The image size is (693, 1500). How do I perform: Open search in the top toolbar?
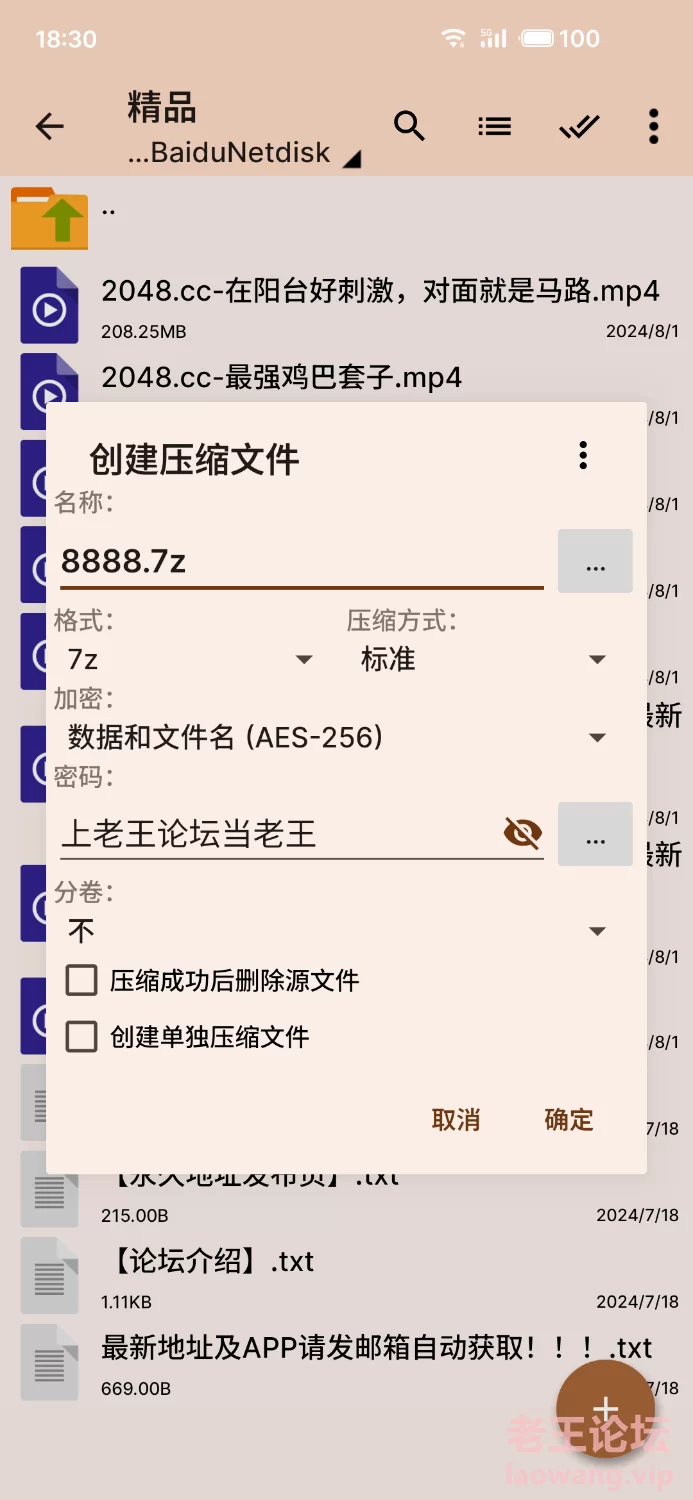[x=409, y=126]
